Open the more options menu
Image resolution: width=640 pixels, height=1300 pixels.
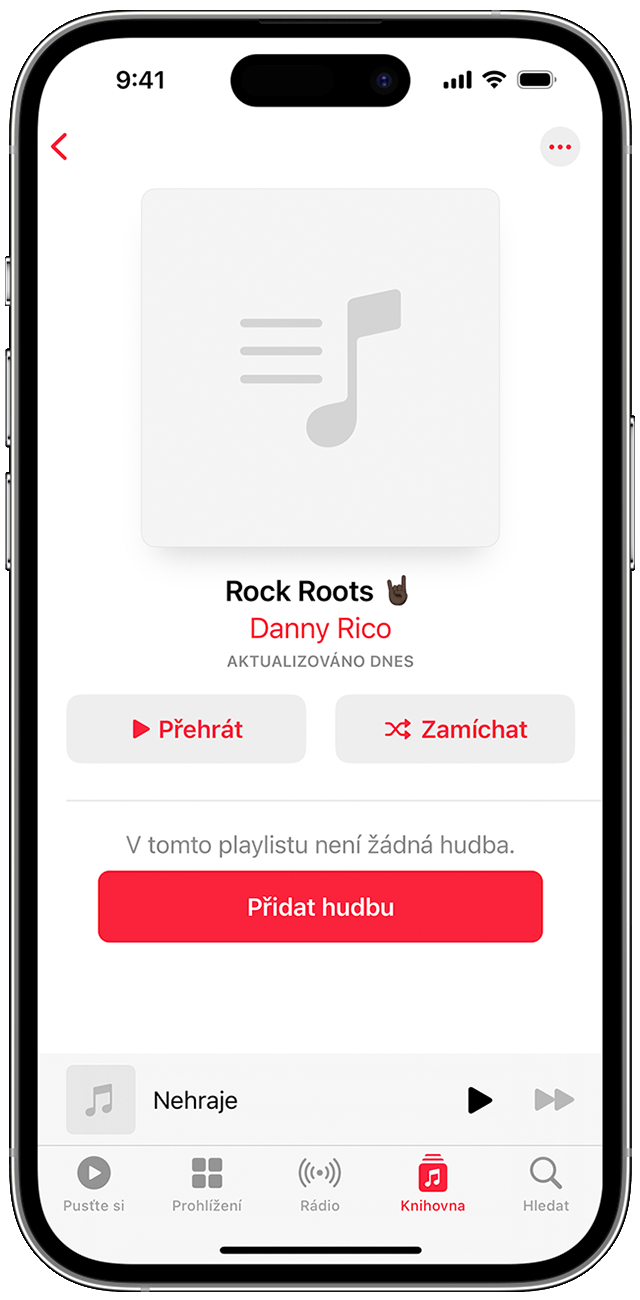click(560, 147)
